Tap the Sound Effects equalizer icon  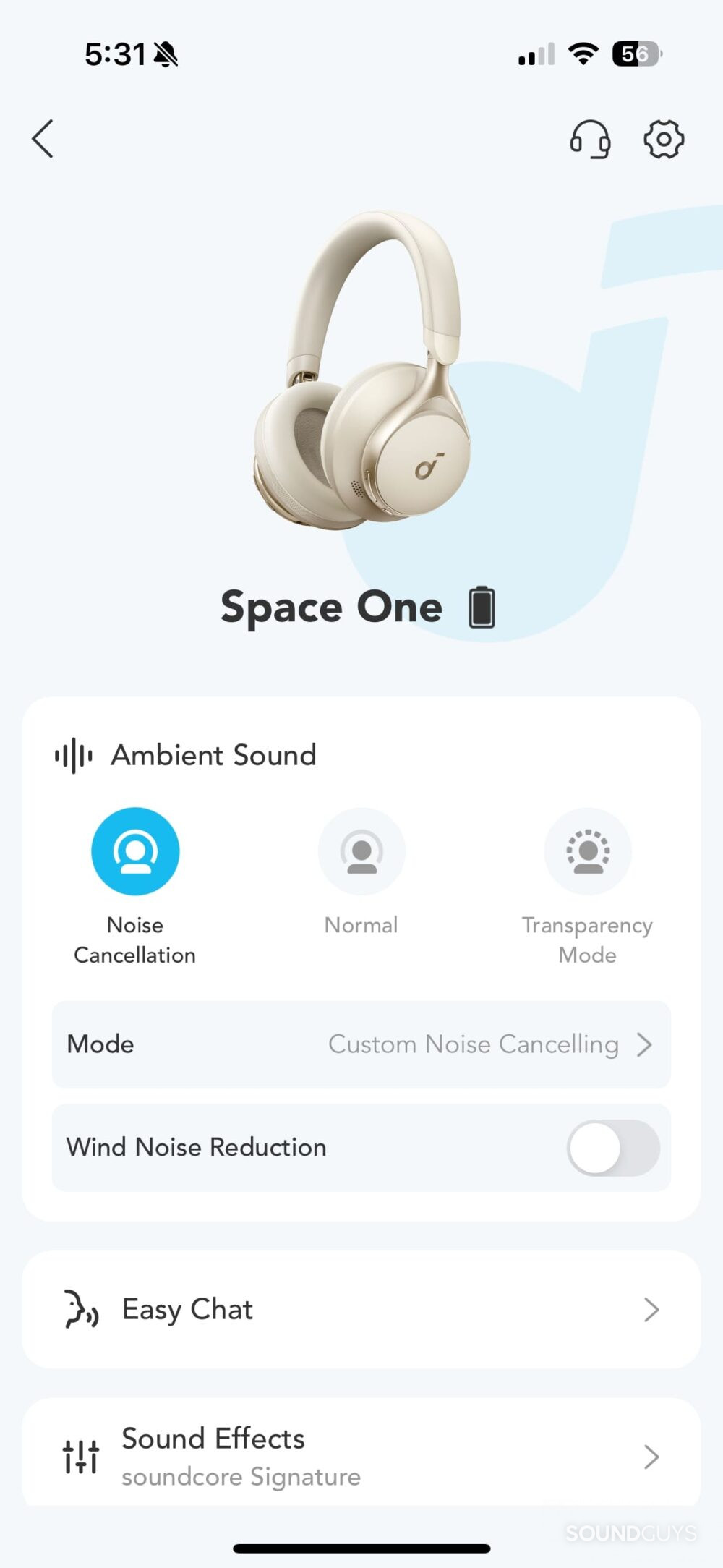[x=80, y=1456]
